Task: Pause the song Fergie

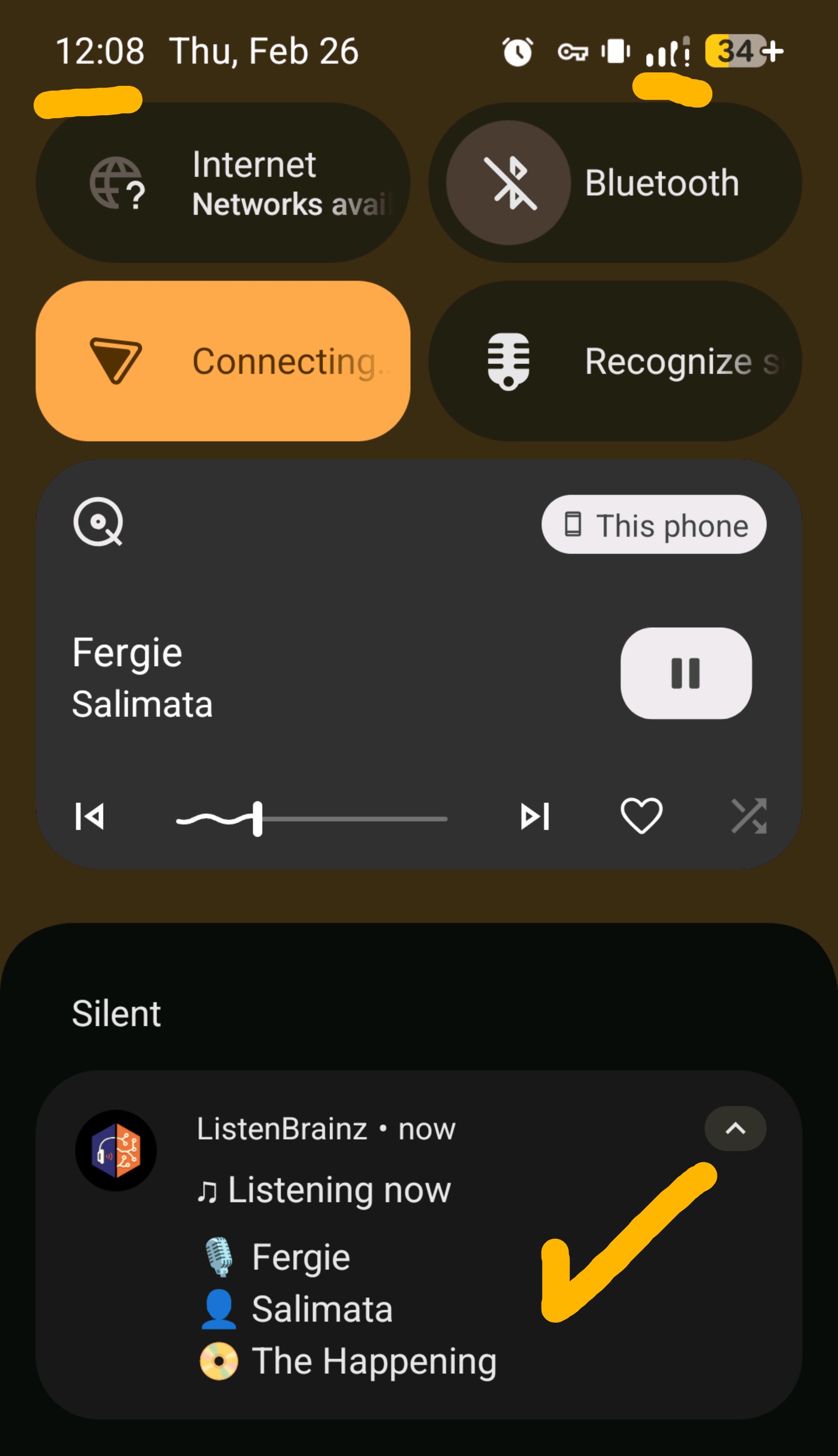Action: click(x=685, y=673)
